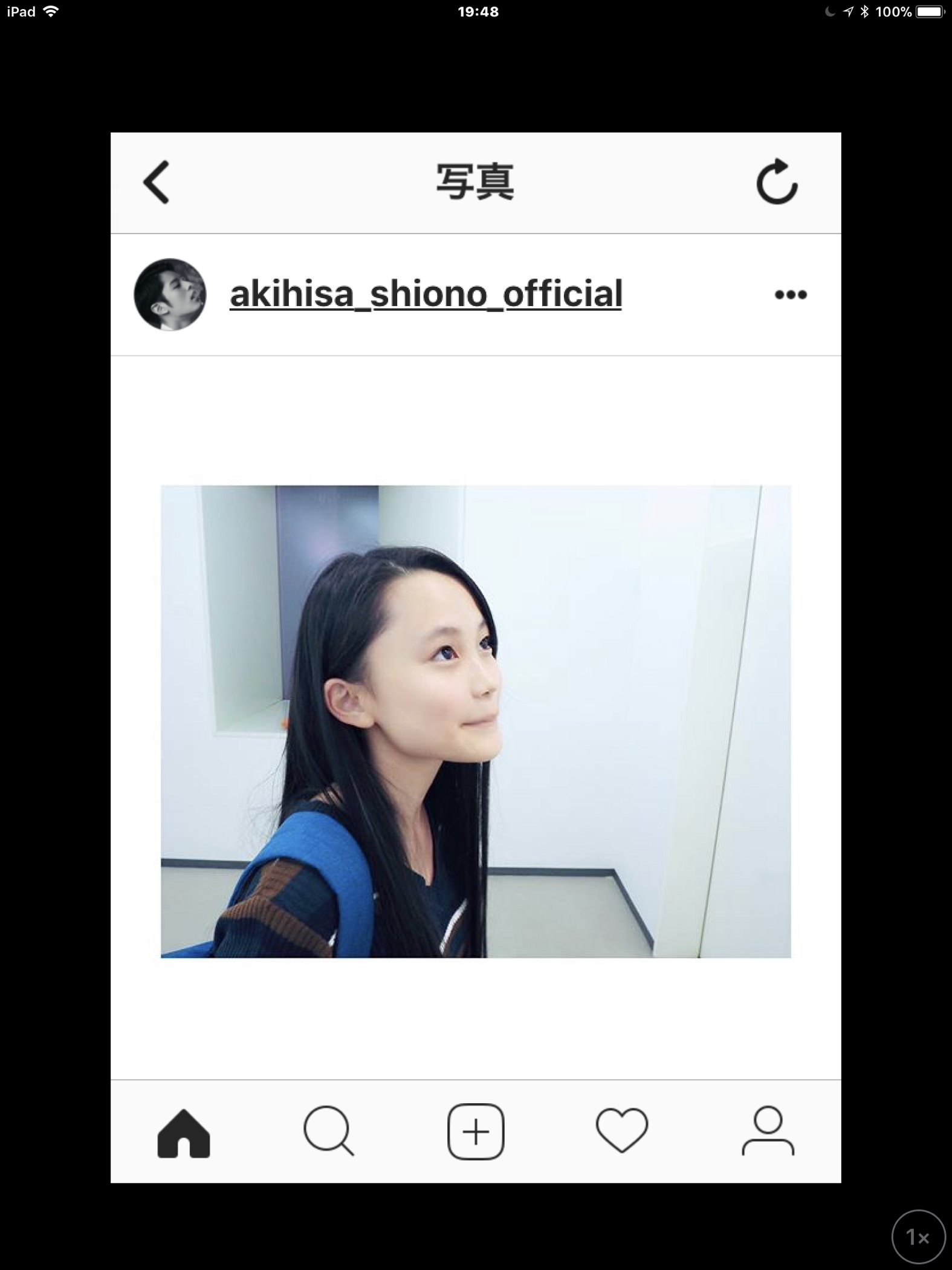Go back from the 写真 screen
Screen dimensions: 952x1270
[157, 182]
